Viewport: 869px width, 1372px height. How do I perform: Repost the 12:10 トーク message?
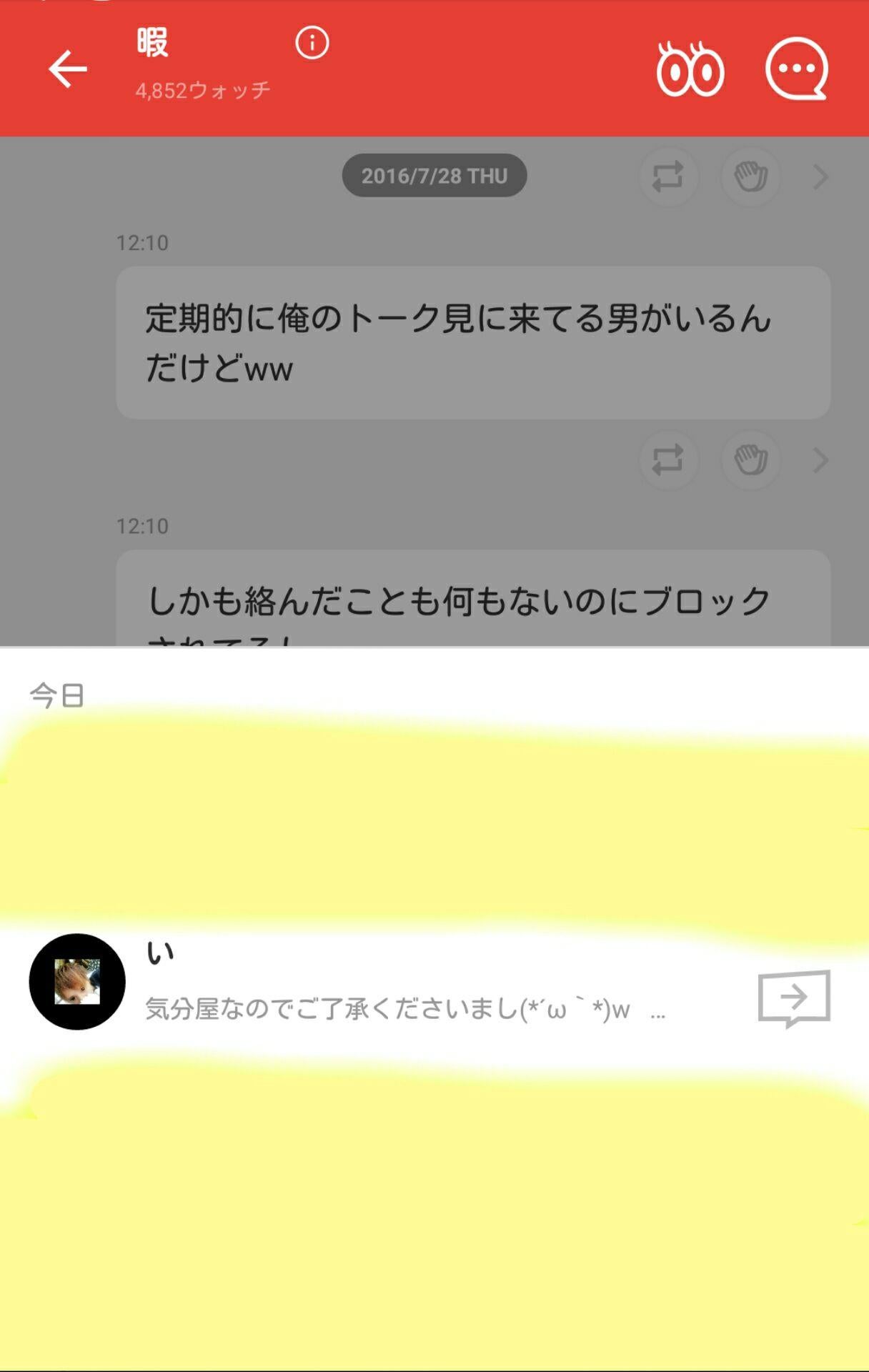[x=670, y=177]
